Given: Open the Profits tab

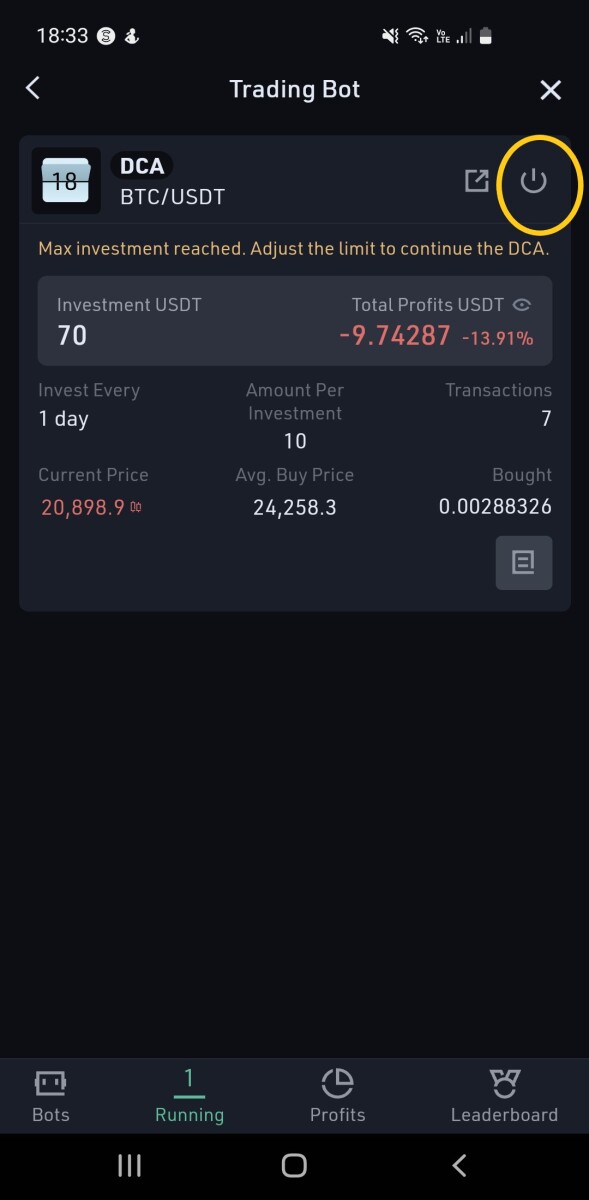Looking at the screenshot, I should [x=338, y=1096].
